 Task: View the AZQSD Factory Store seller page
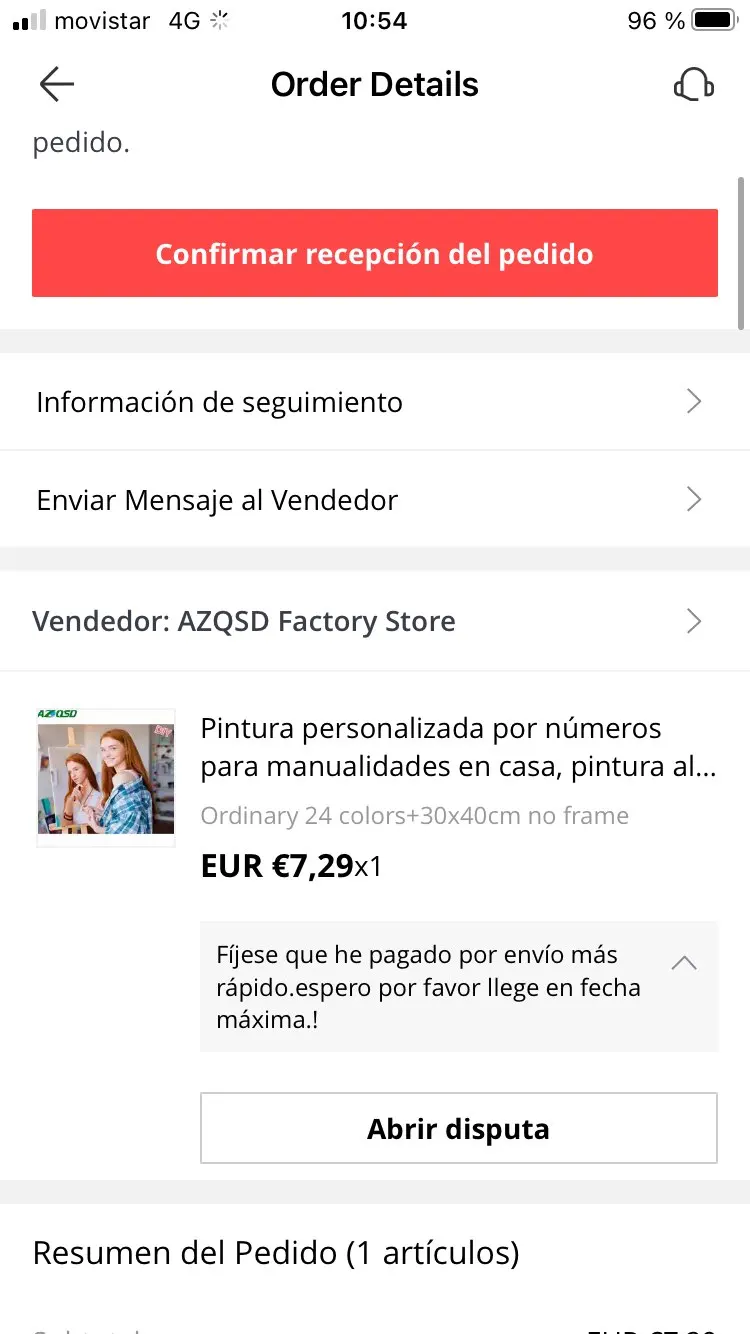point(375,621)
